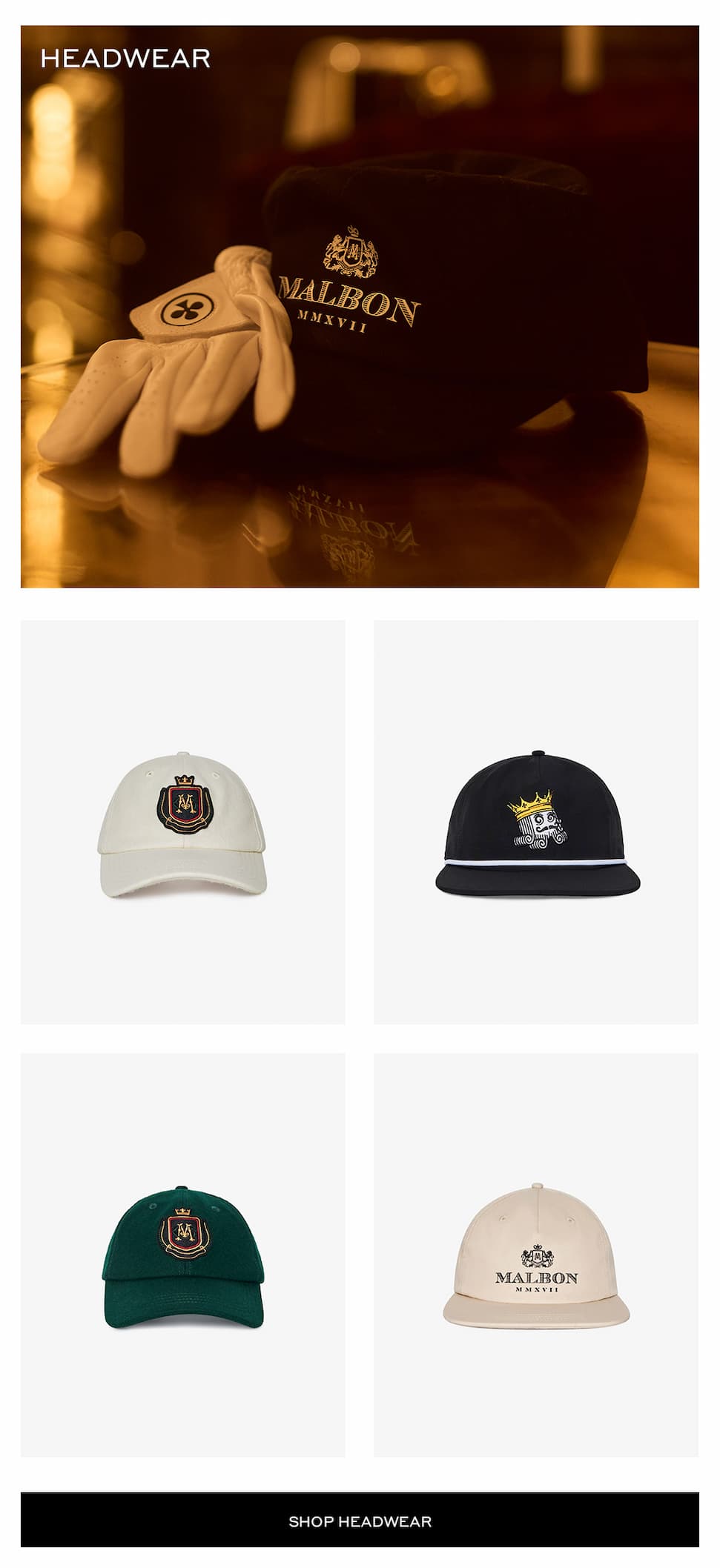Click the white rope trim on the black snapback
Screen dimensions: 720x1568
click(x=535, y=863)
